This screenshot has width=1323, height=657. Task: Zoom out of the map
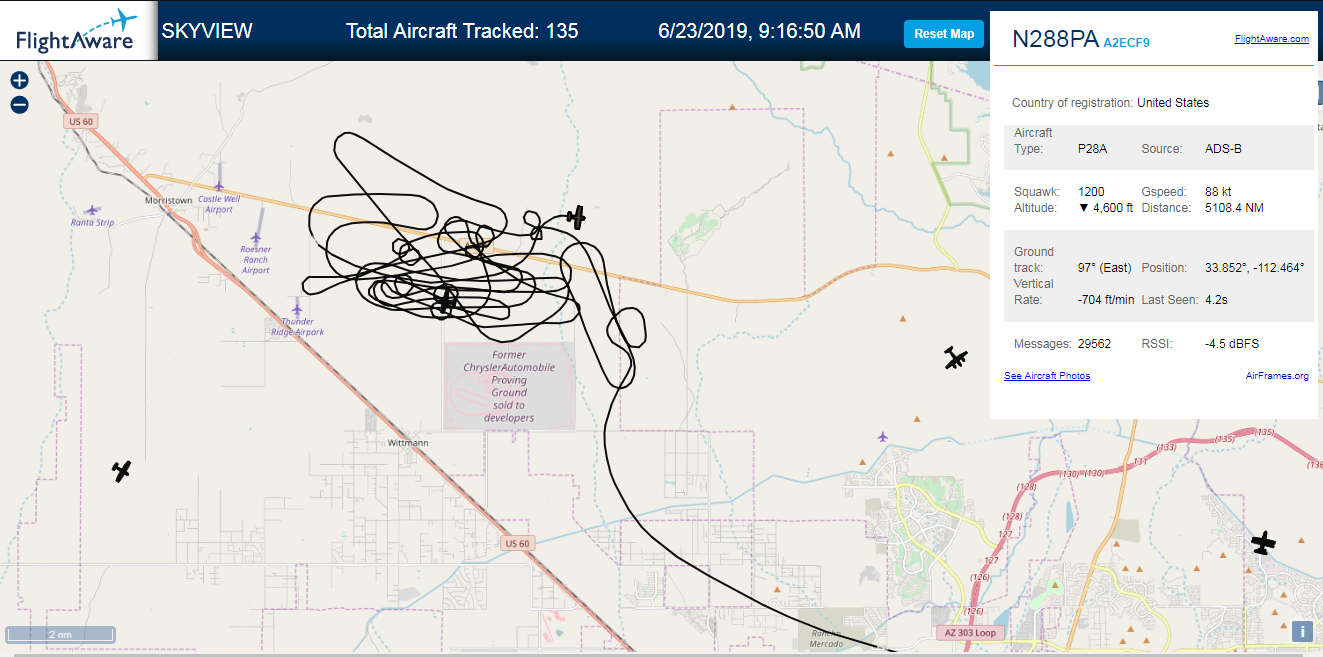[19, 104]
